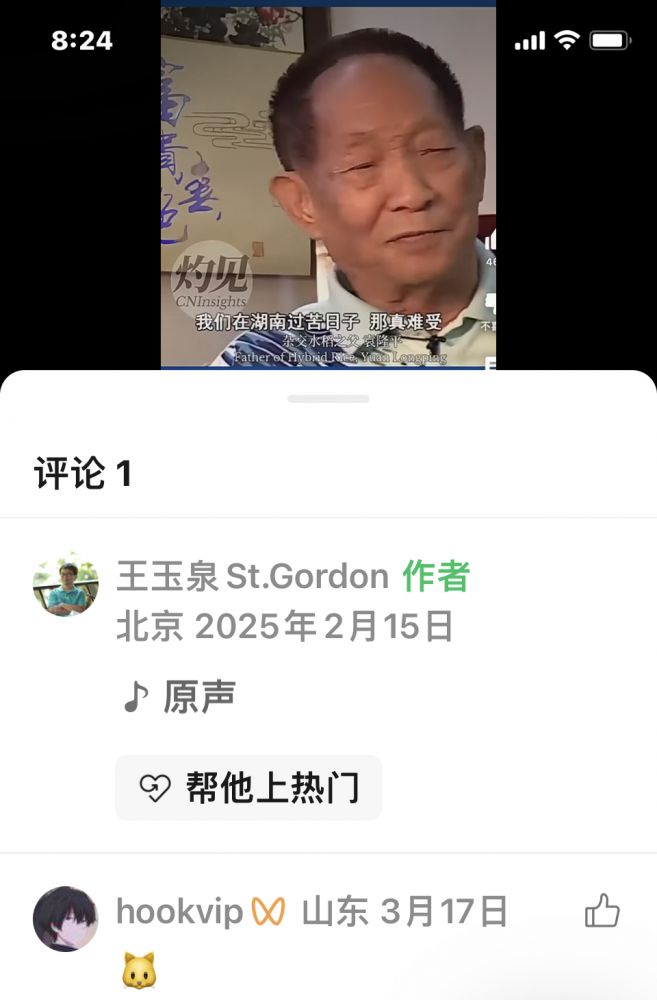Image resolution: width=657 pixels, height=1000 pixels.
Task: Like hookvip's comment
Action: [602, 912]
